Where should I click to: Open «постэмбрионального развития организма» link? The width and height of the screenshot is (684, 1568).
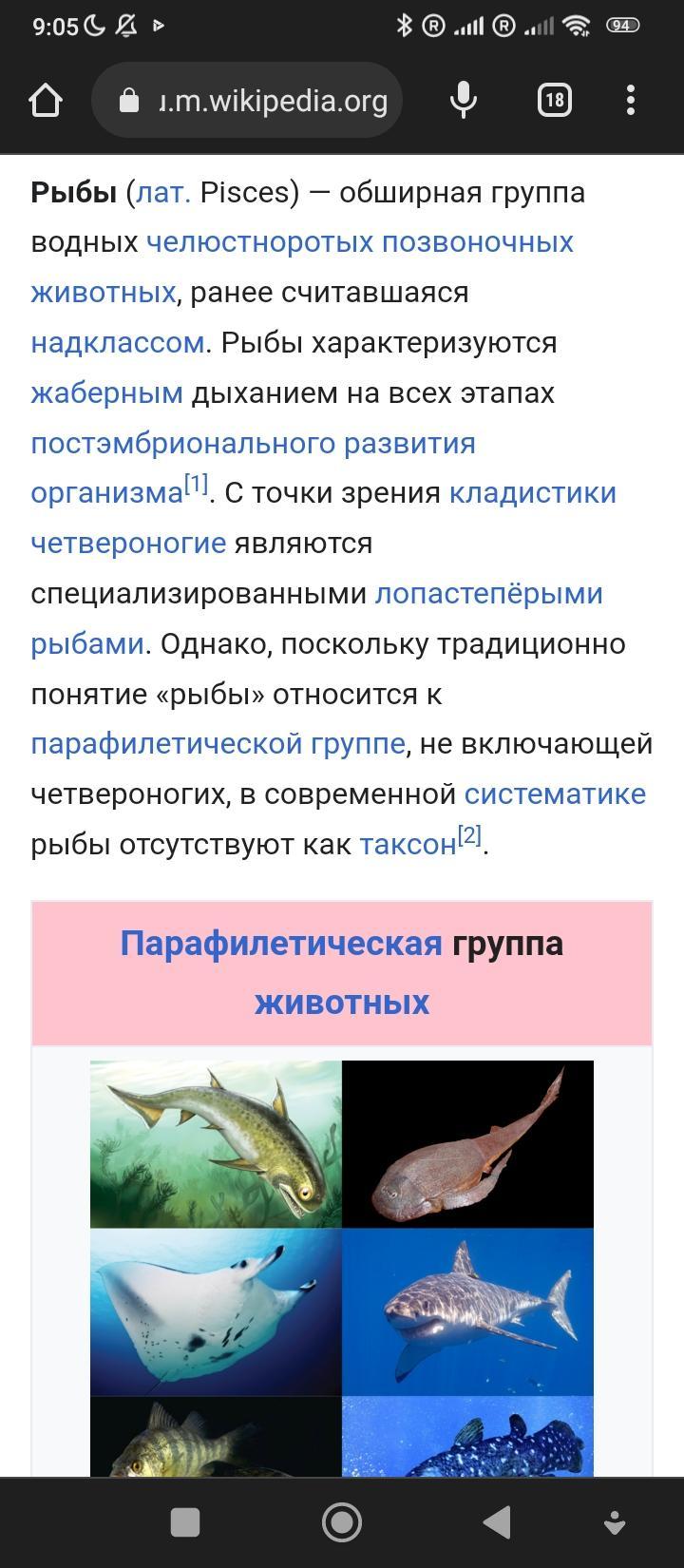point(253,443)
